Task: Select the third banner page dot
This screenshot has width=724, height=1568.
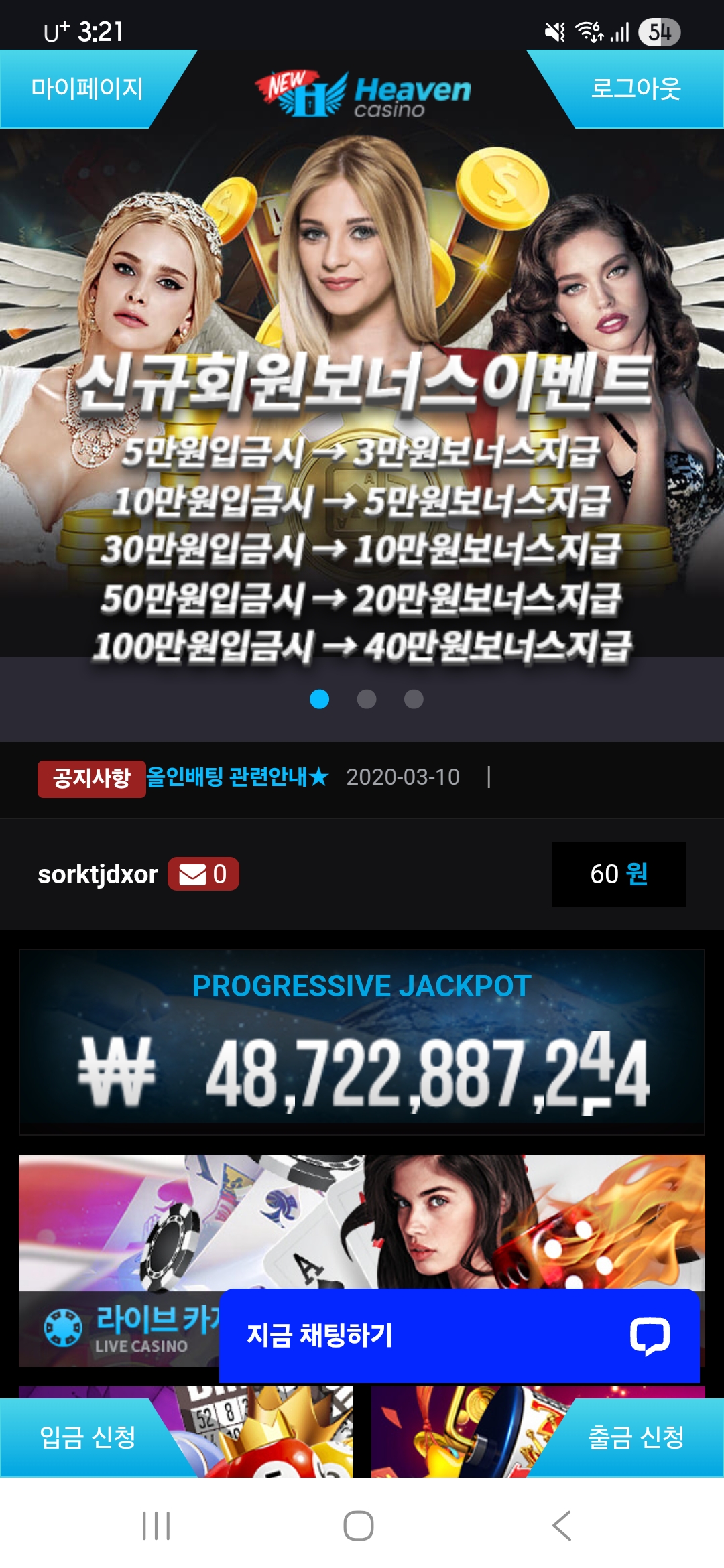Action: [414, 699]
